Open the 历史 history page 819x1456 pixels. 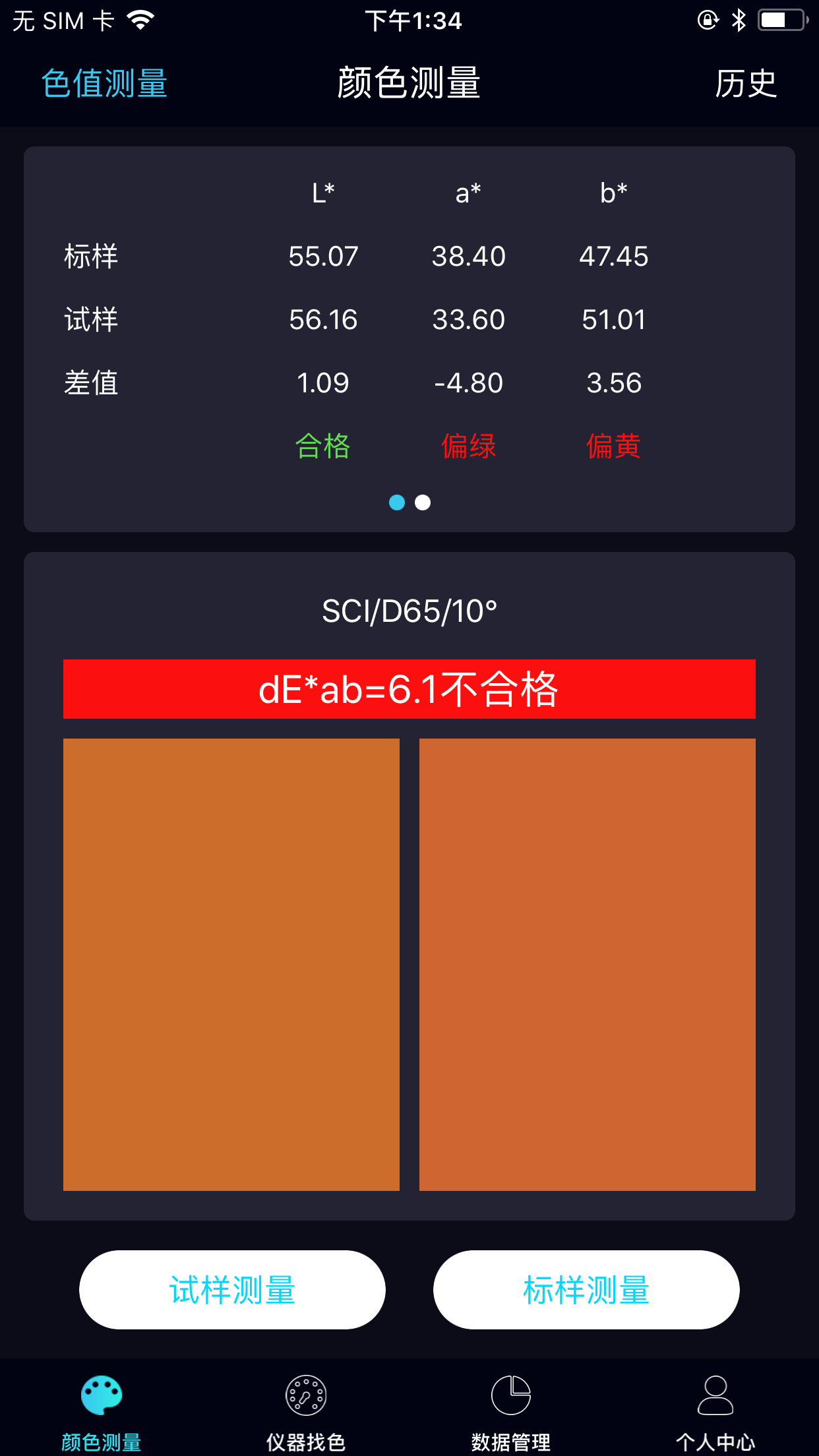[746, 84]
